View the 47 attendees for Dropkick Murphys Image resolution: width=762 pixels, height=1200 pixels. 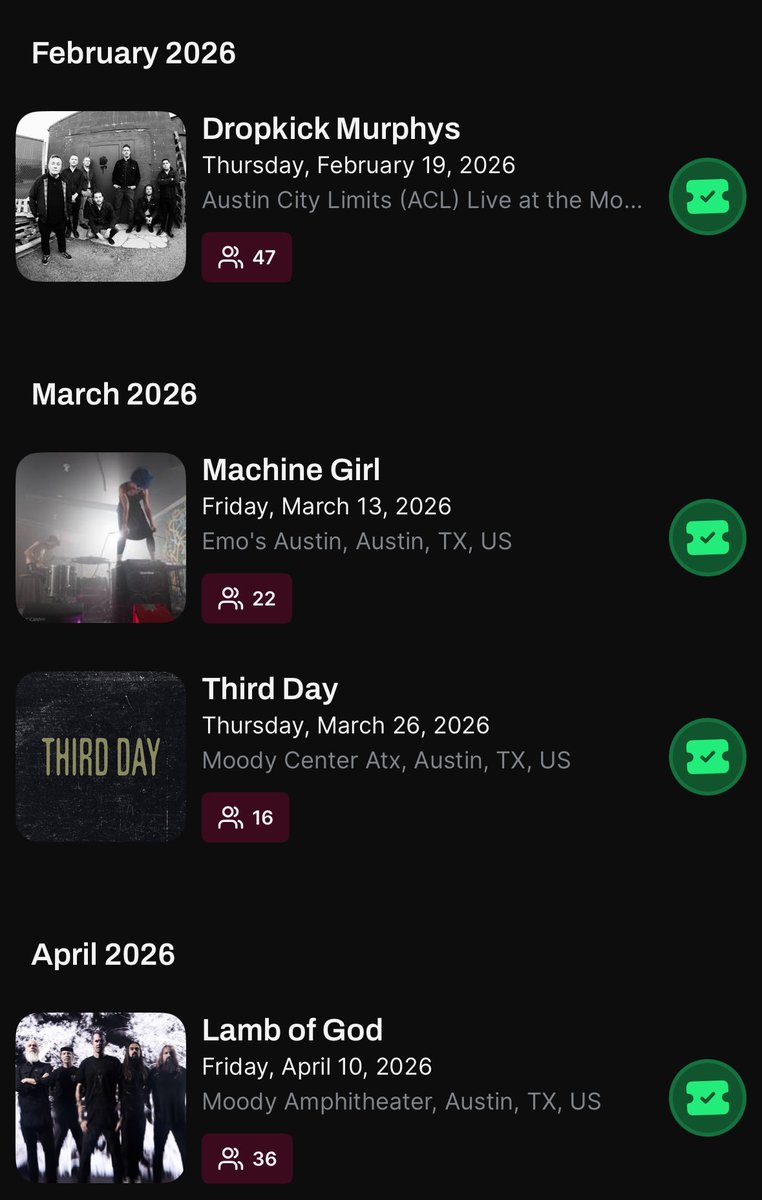point(247,258)
